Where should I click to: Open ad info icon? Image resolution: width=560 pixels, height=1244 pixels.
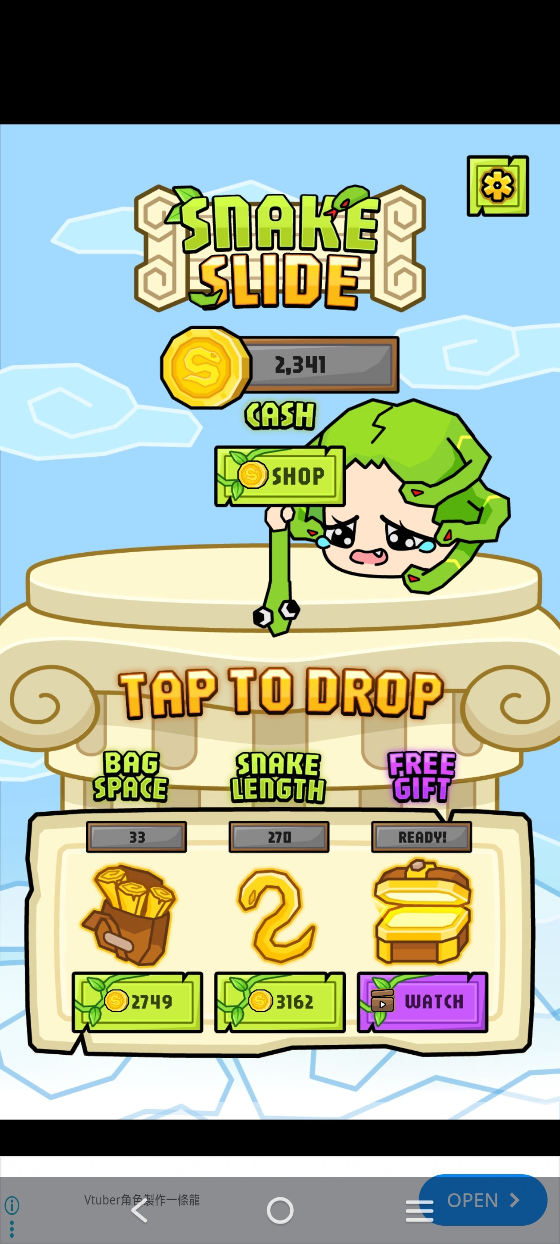click(x=12, y=1205)
